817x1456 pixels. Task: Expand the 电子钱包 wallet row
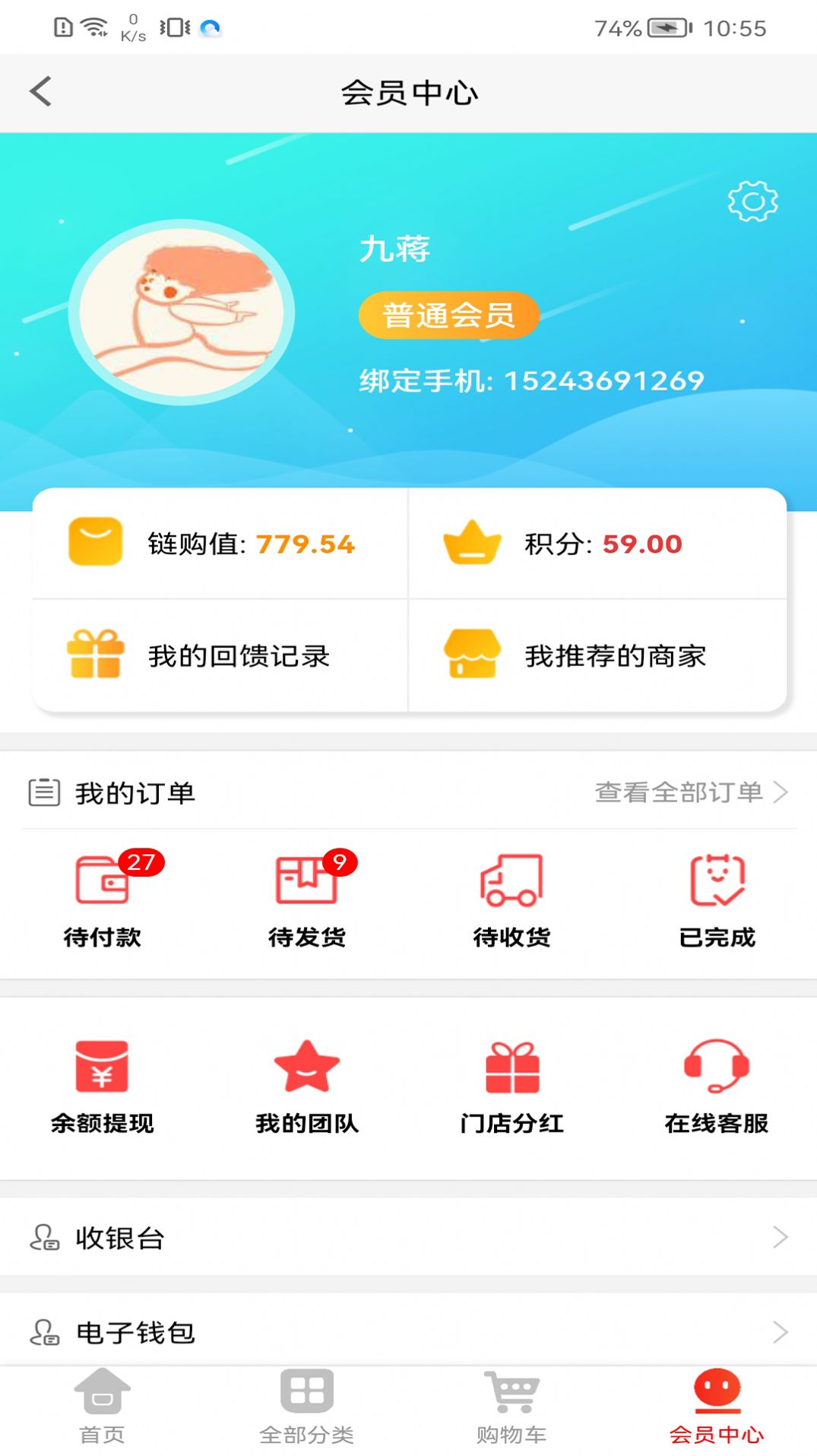[780, 1331]
